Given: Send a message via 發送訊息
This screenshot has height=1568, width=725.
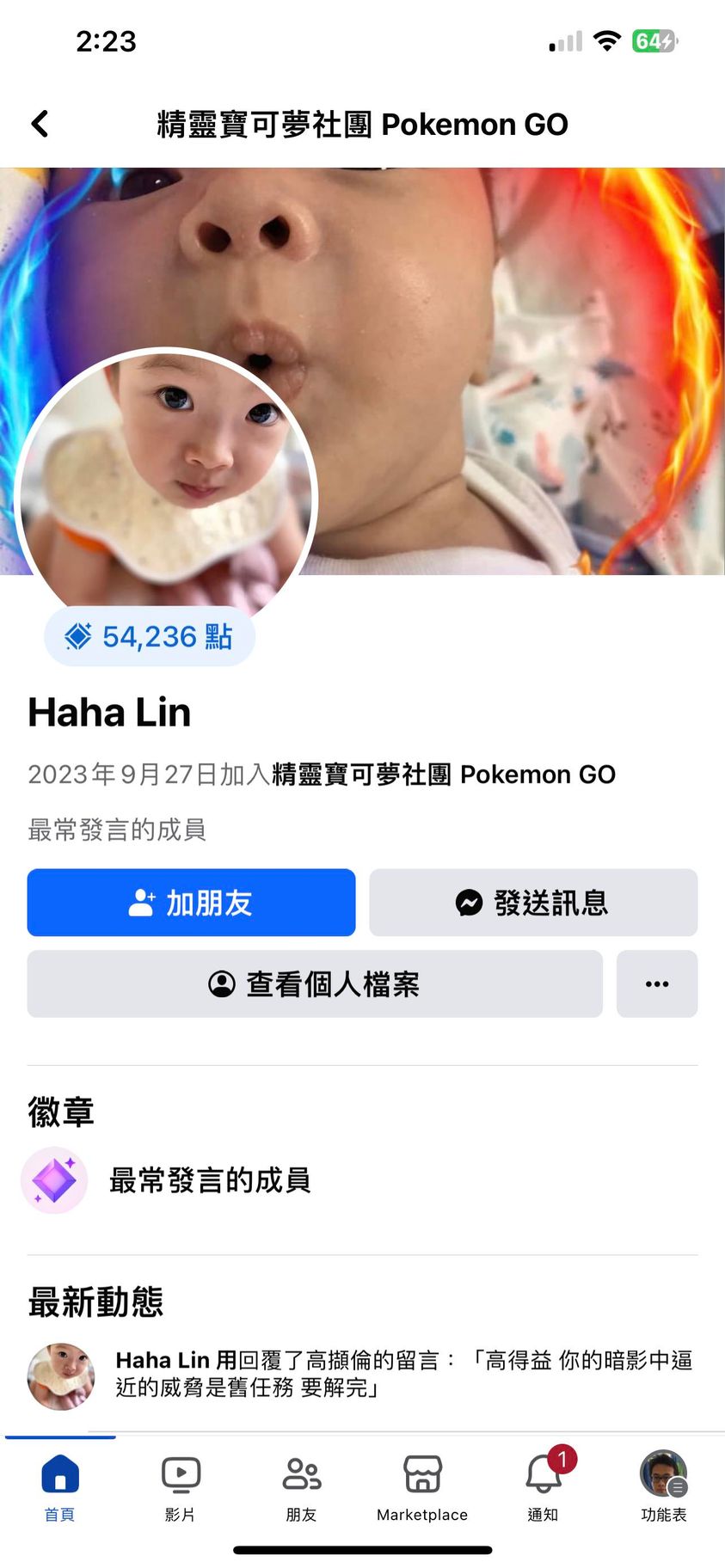Looking at the screenshot, I should (533, 903).
